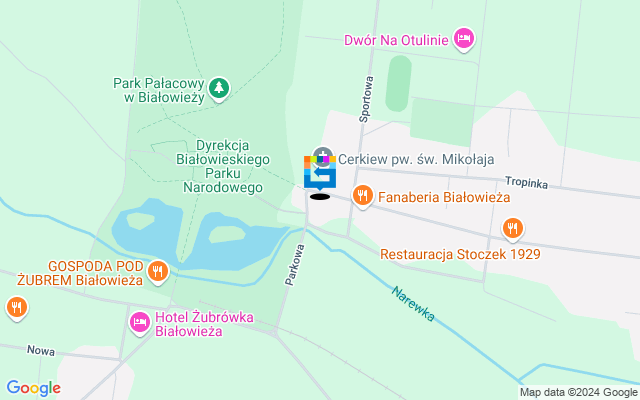640x400 pixels.
Task: Open Gospoda Pod Żubrem restaurant pin
Action: point(157,270)
